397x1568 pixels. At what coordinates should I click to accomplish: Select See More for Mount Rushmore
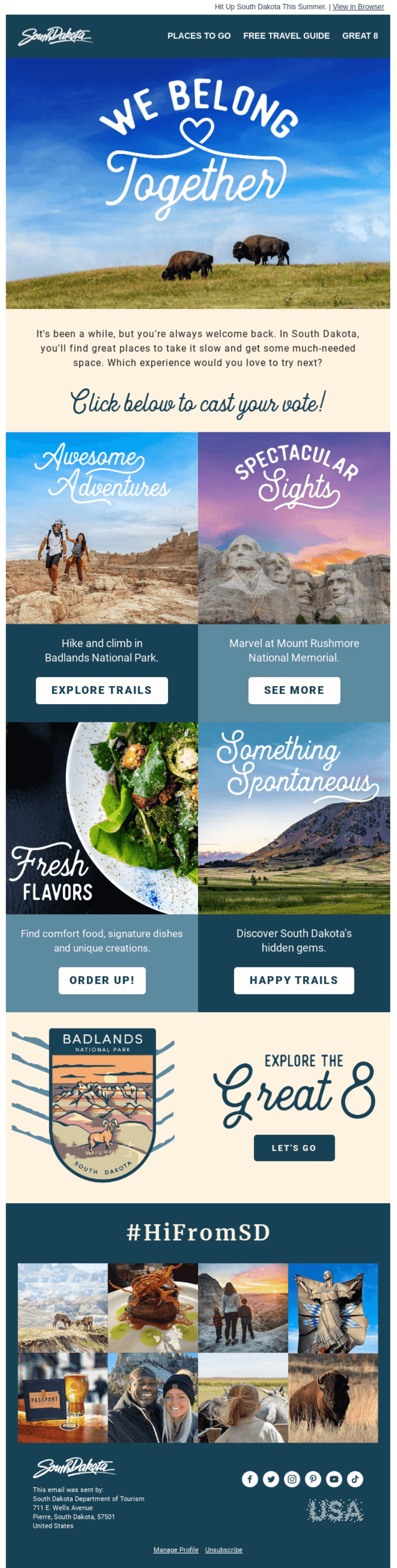click(x=294, y=690)
